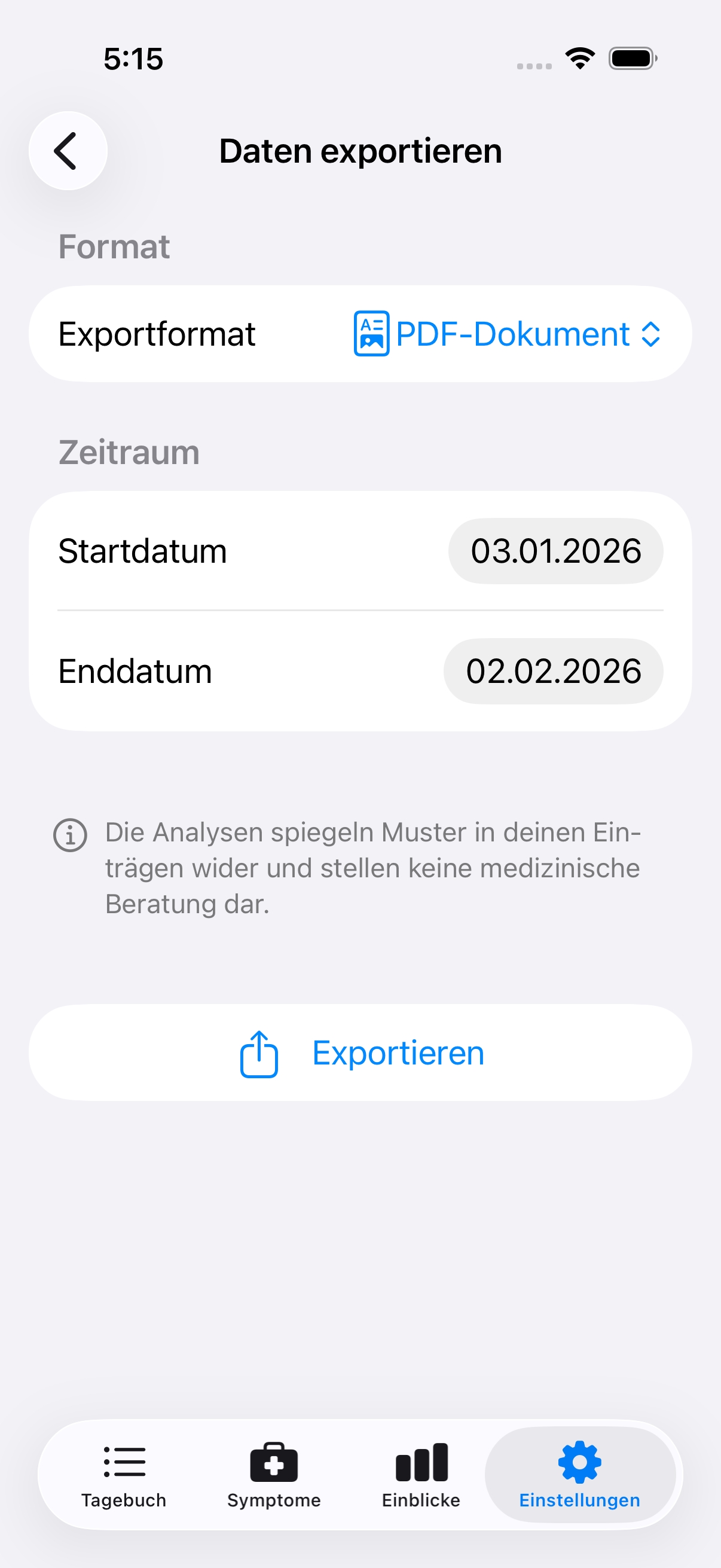
Task: Tap the first-aid kit icon for Symptome
Action: (273, 1462)
